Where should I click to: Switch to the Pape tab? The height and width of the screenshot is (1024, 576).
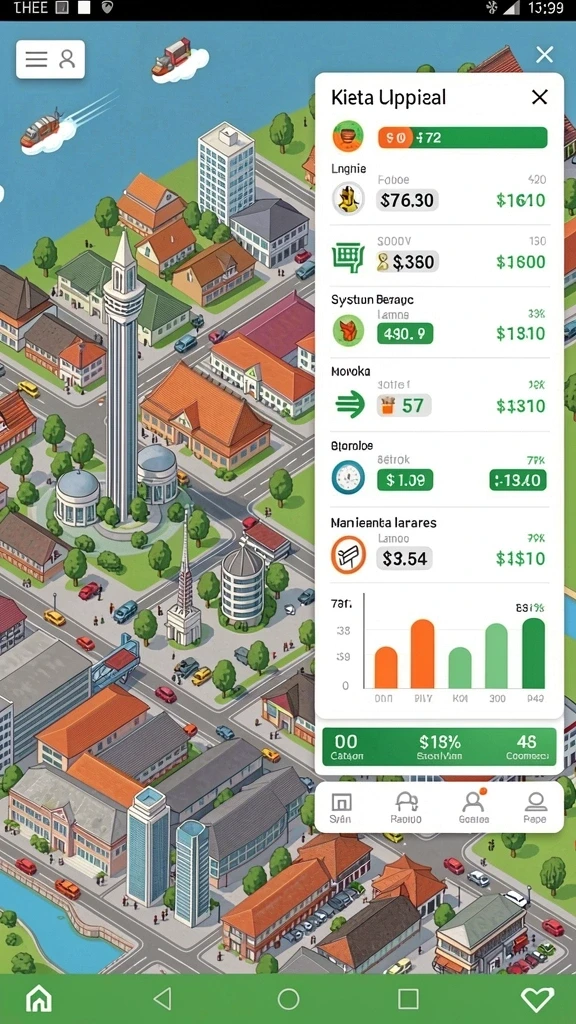point(536,808)
